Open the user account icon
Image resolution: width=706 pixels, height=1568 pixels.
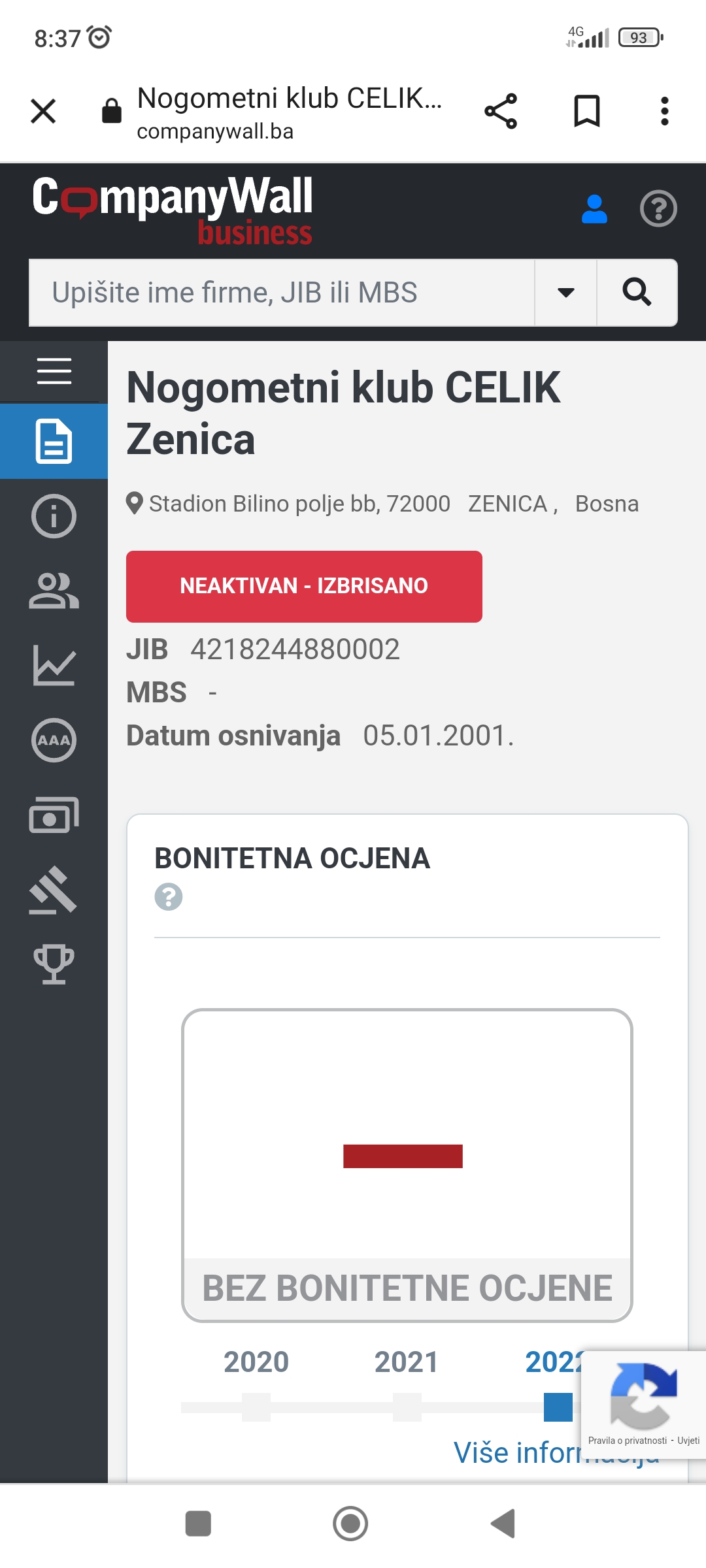(x=594, y=209)
